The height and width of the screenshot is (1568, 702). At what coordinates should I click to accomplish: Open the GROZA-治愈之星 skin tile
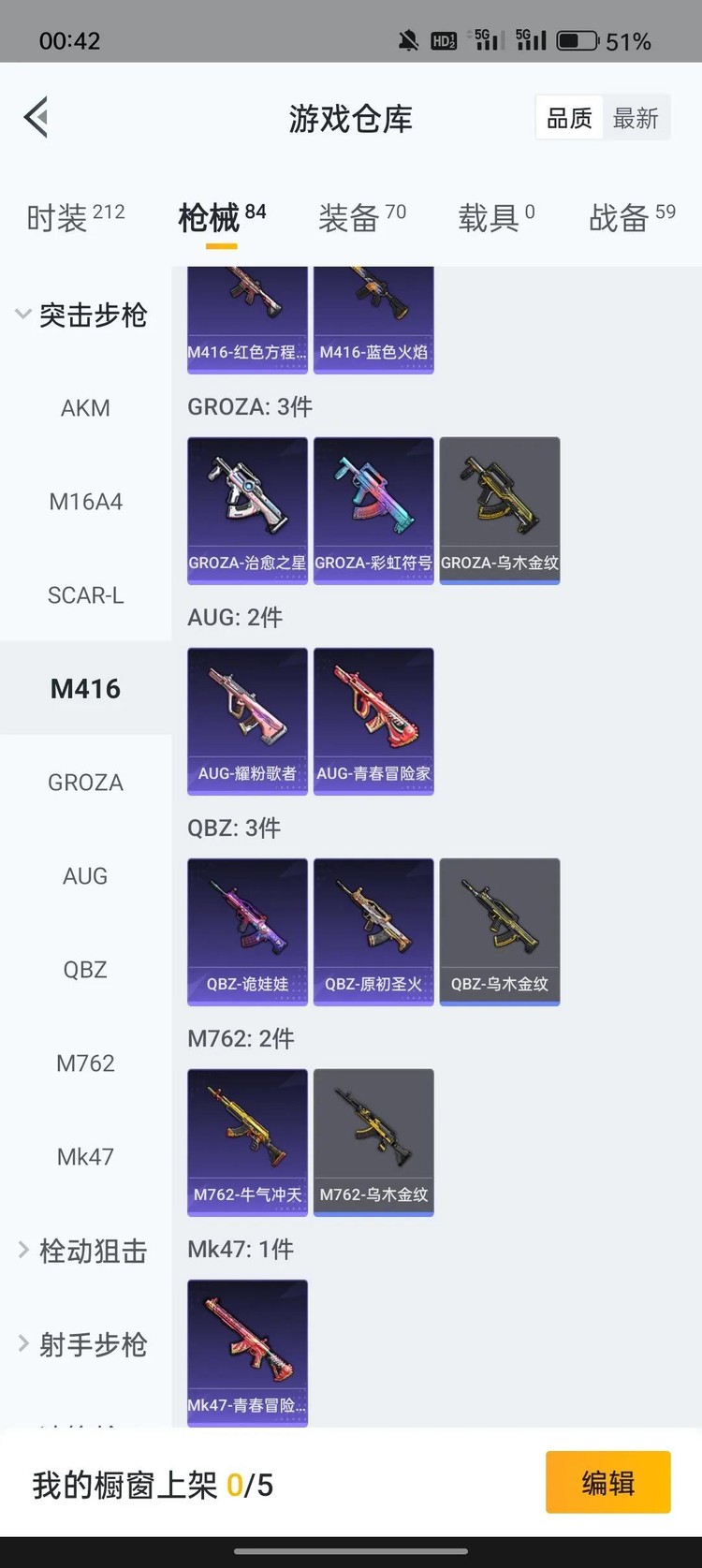(247, 510)
